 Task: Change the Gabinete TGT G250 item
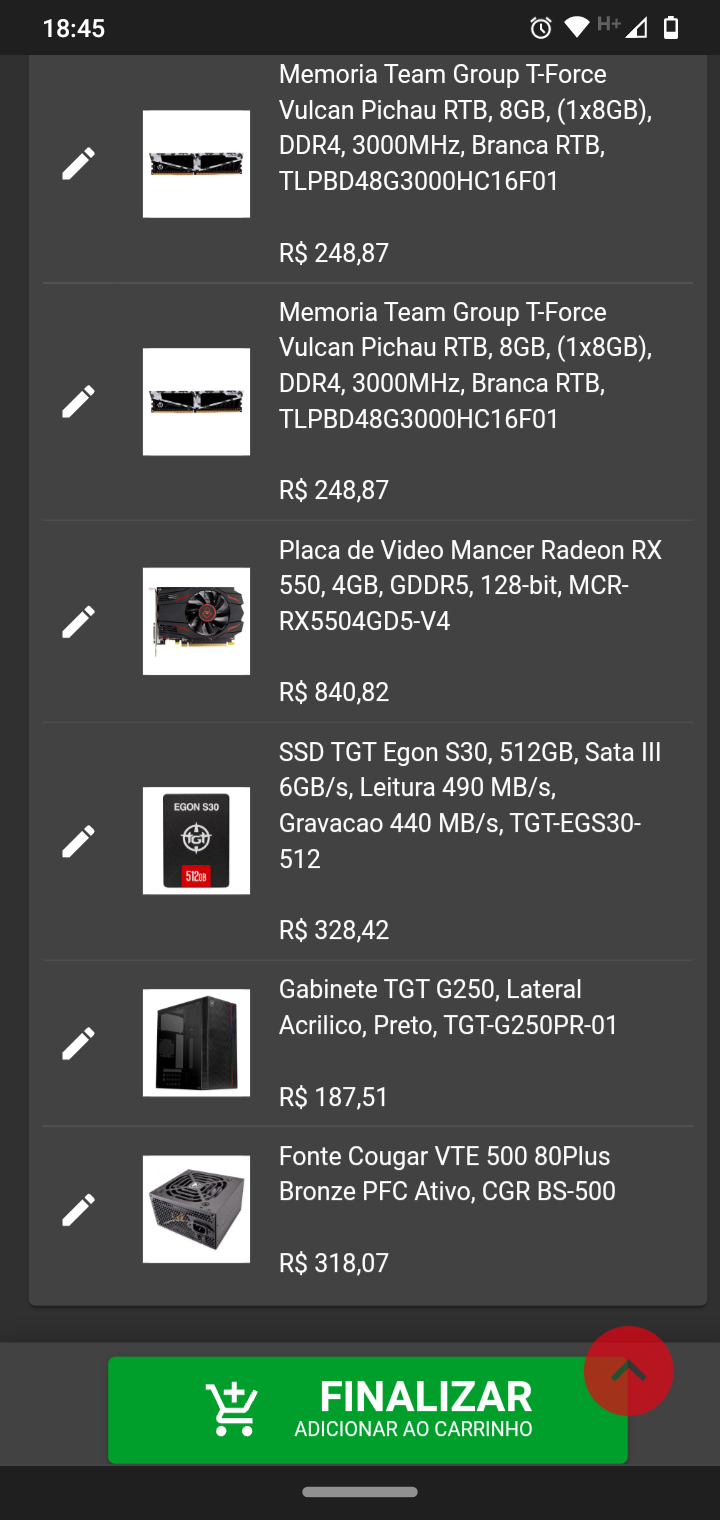79,1043
